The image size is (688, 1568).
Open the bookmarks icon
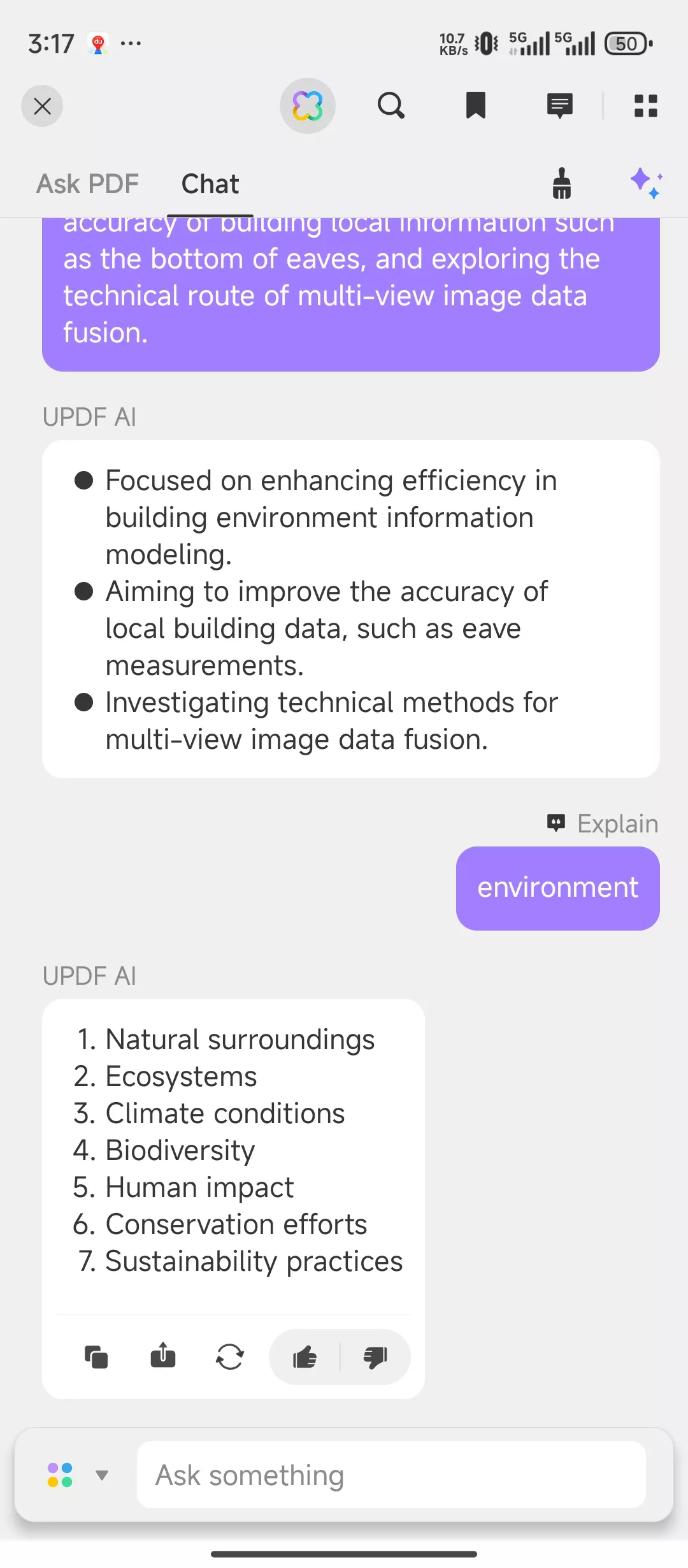pos(476,106)
